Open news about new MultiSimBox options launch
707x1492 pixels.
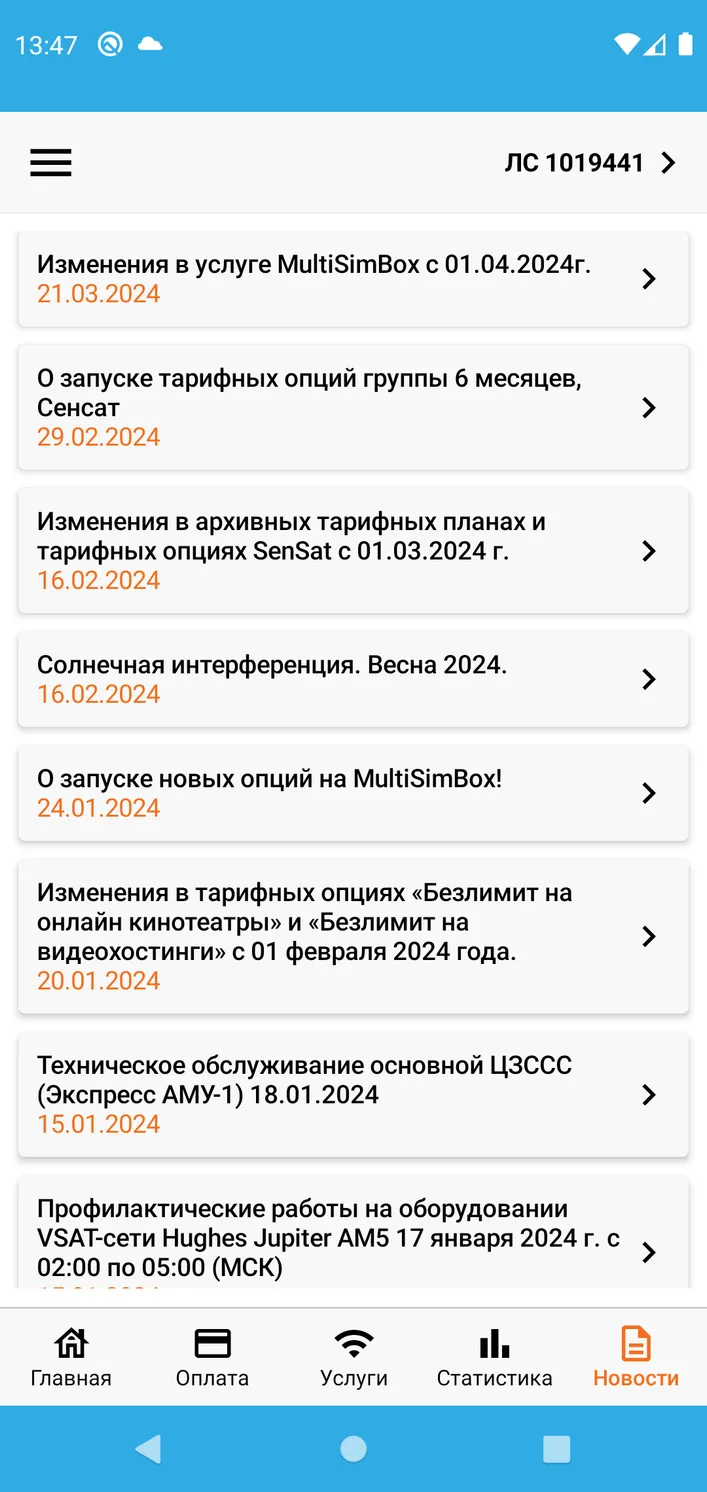click(353, 793)
